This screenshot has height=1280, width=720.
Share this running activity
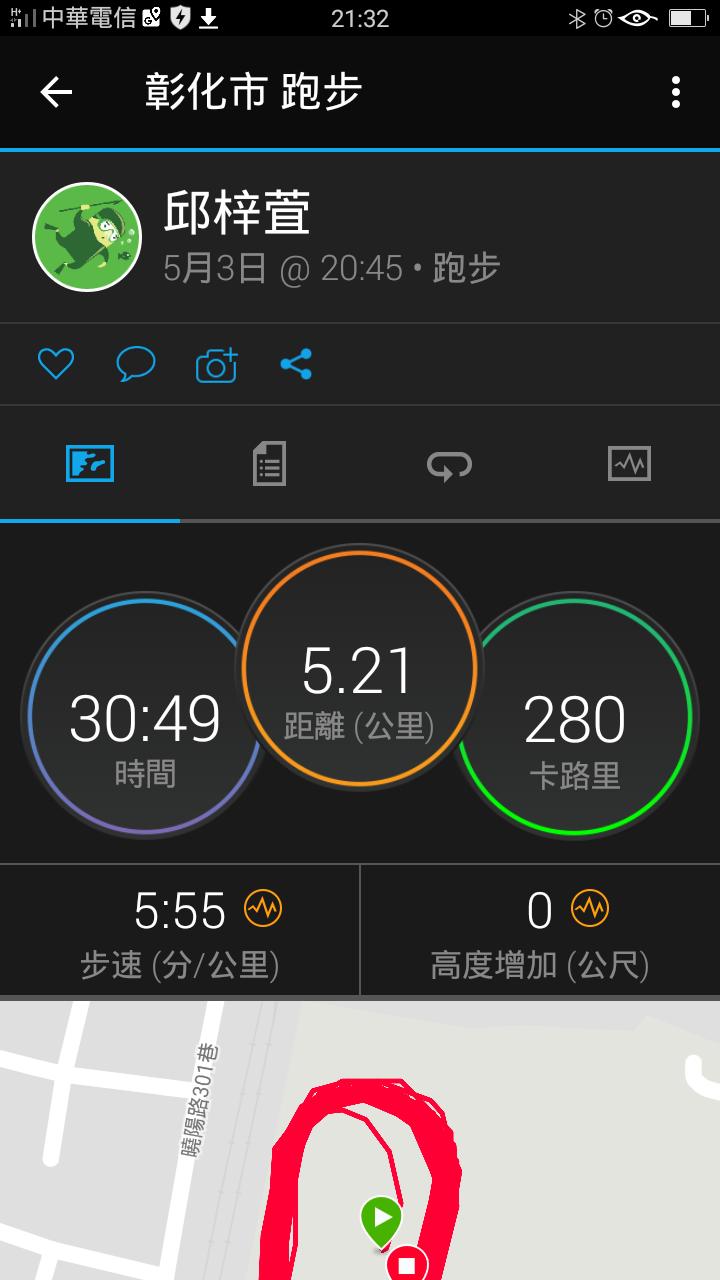click(x=296, y=364)
